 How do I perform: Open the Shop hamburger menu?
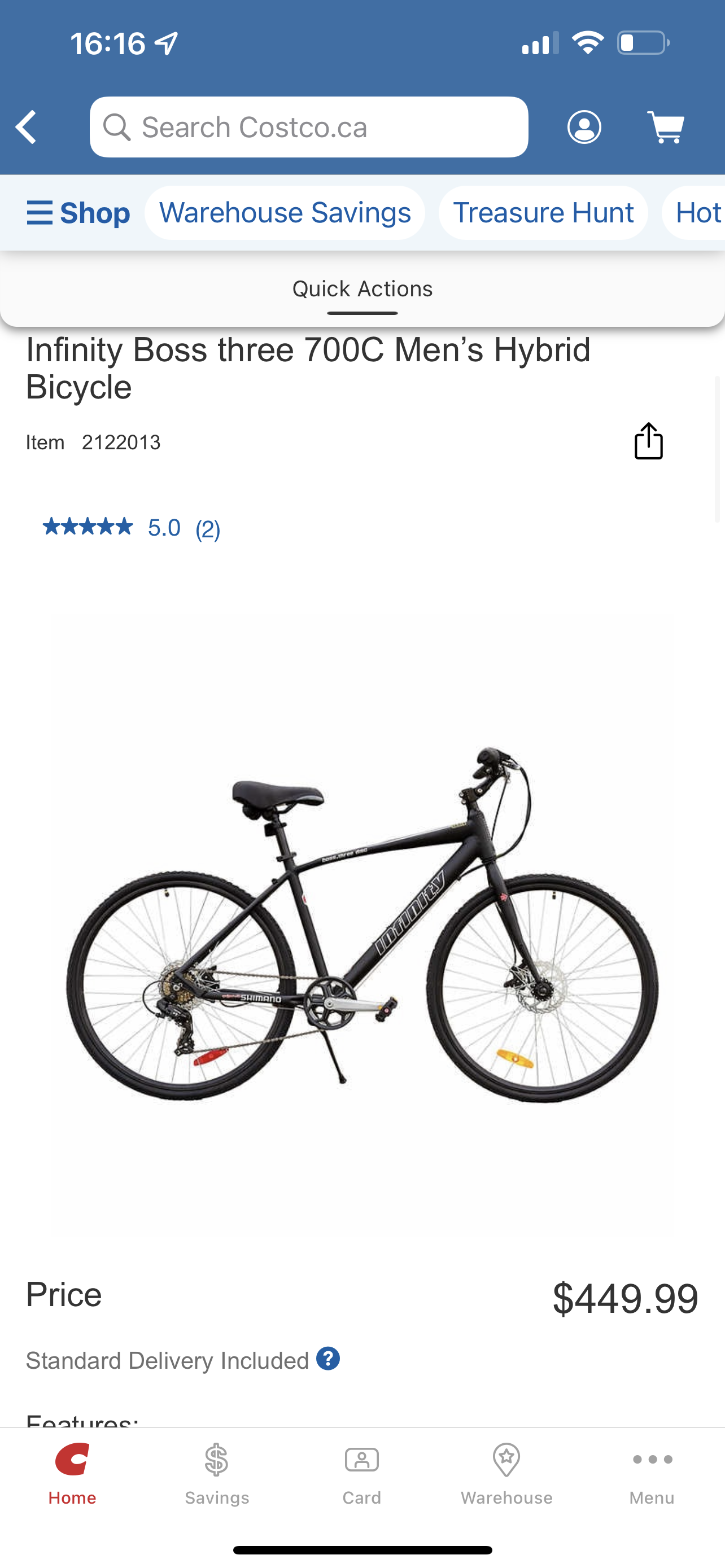[40, 213]
